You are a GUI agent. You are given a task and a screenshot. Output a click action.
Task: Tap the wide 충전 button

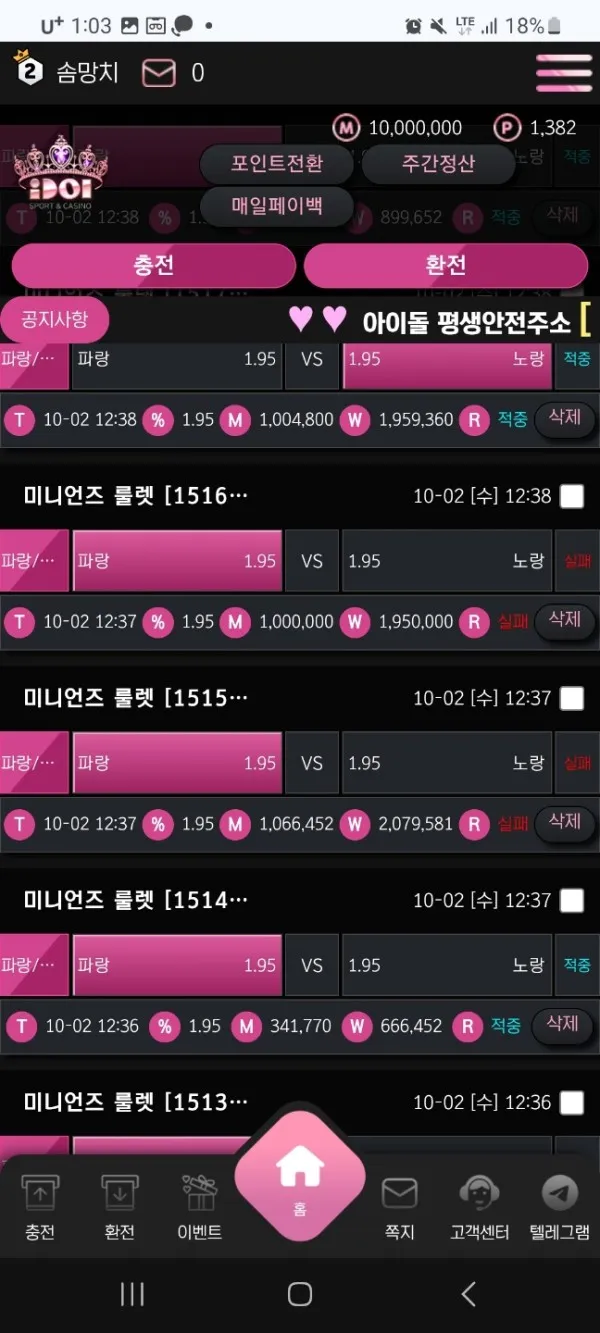pyautogui.click(x=154, y=265)
